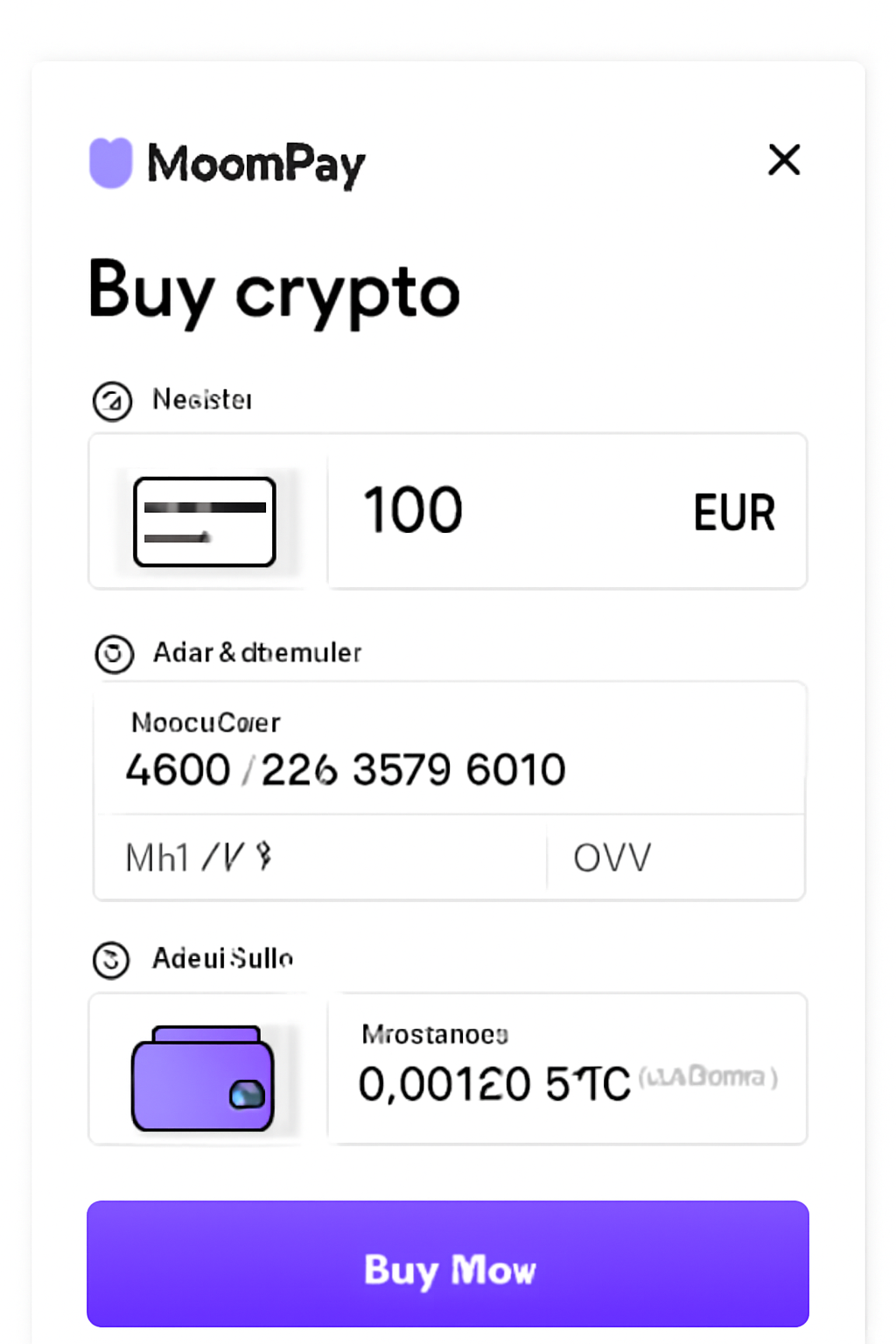This screenshot has height=1344, width=896.
Task: Click the step icon beside receive address section
Action: (110, 960)
